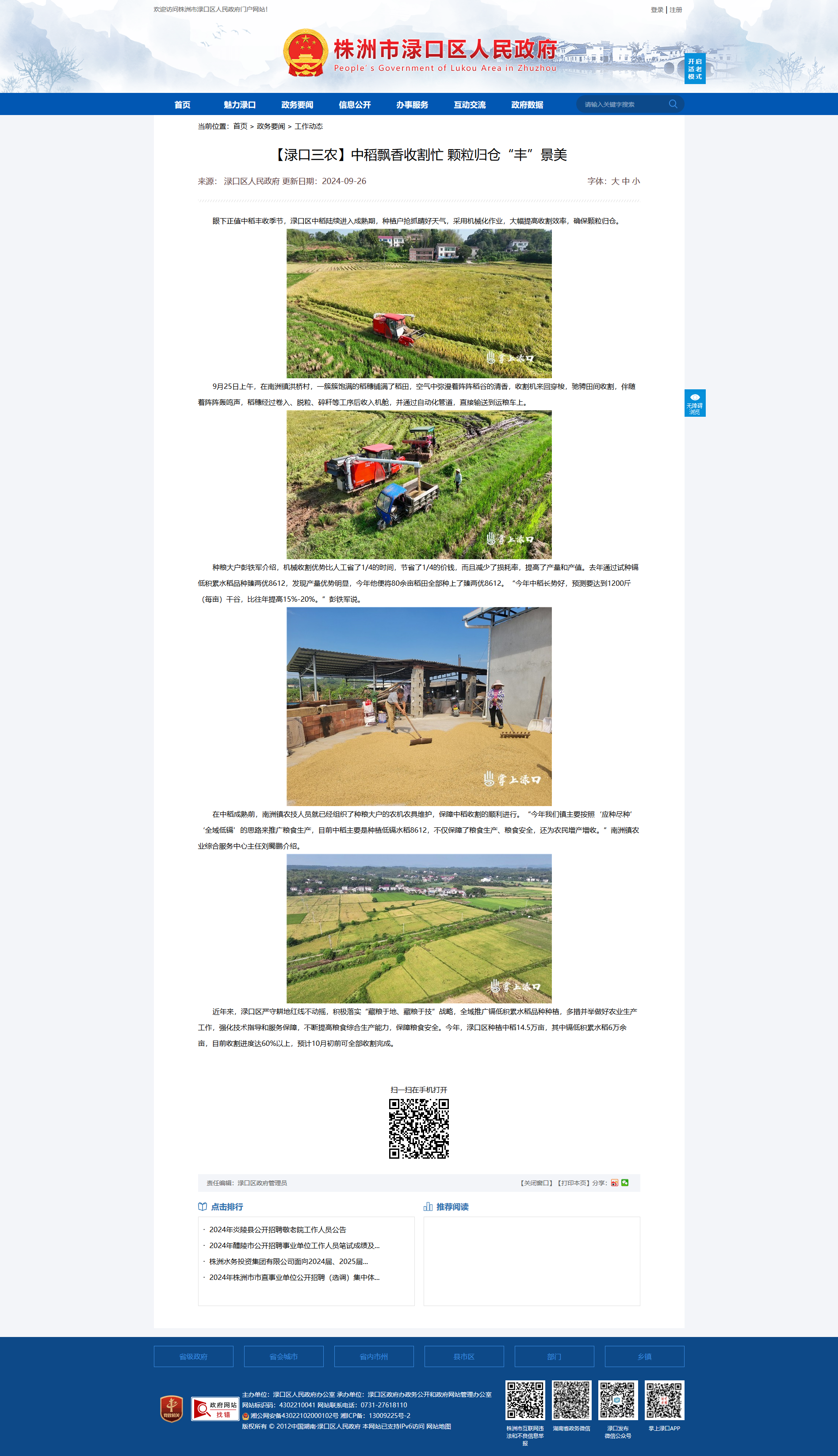Select 办事服务 in the navigation
The height and width of the screenshot is (1456, 838).
point(413,105)
